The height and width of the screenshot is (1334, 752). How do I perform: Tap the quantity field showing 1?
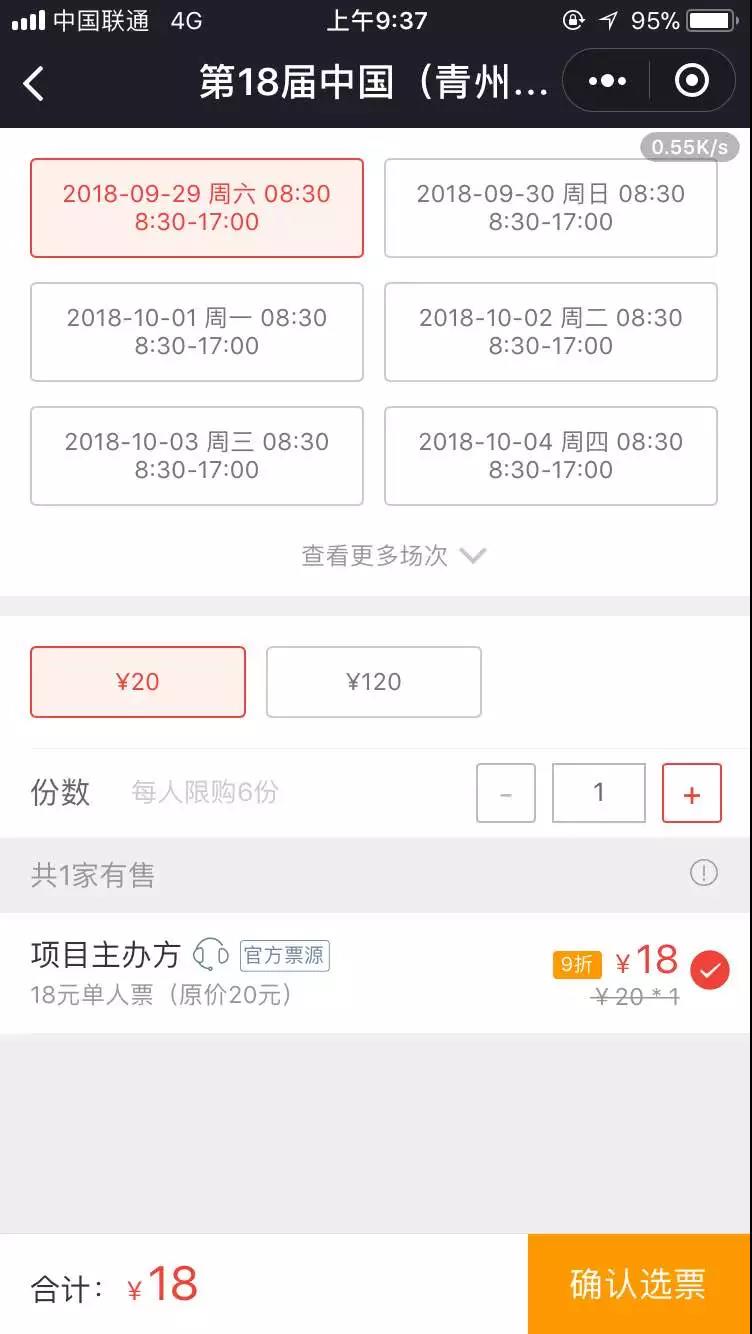[598, 793]
